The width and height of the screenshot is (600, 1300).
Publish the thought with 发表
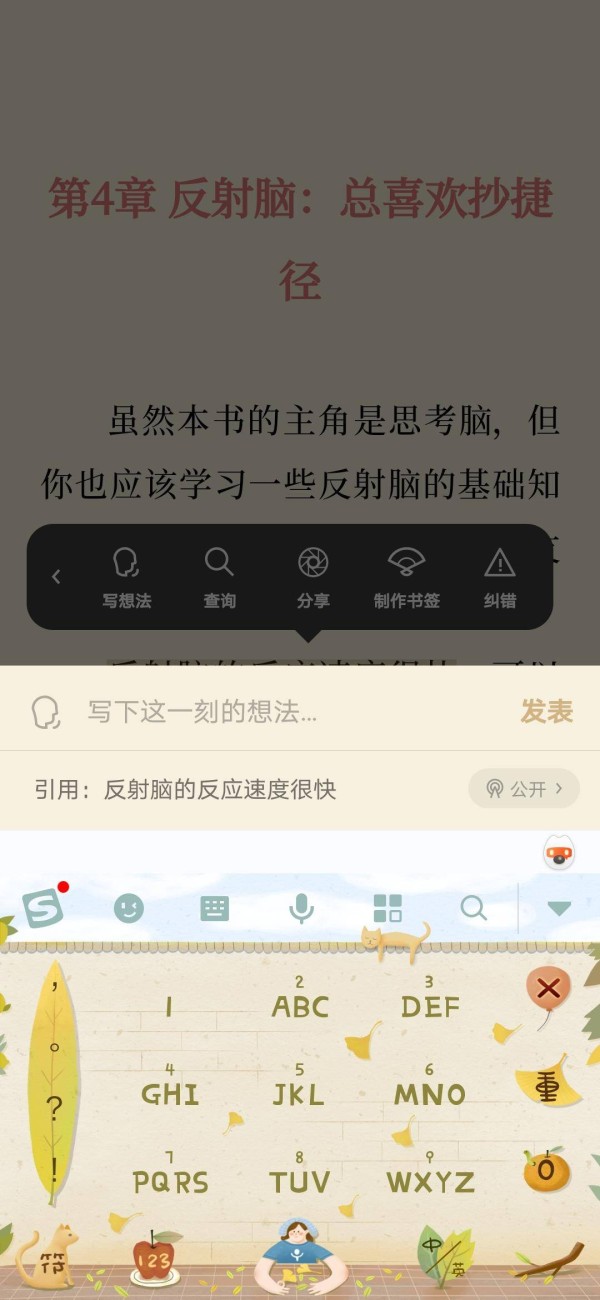(x=546, y=712)
